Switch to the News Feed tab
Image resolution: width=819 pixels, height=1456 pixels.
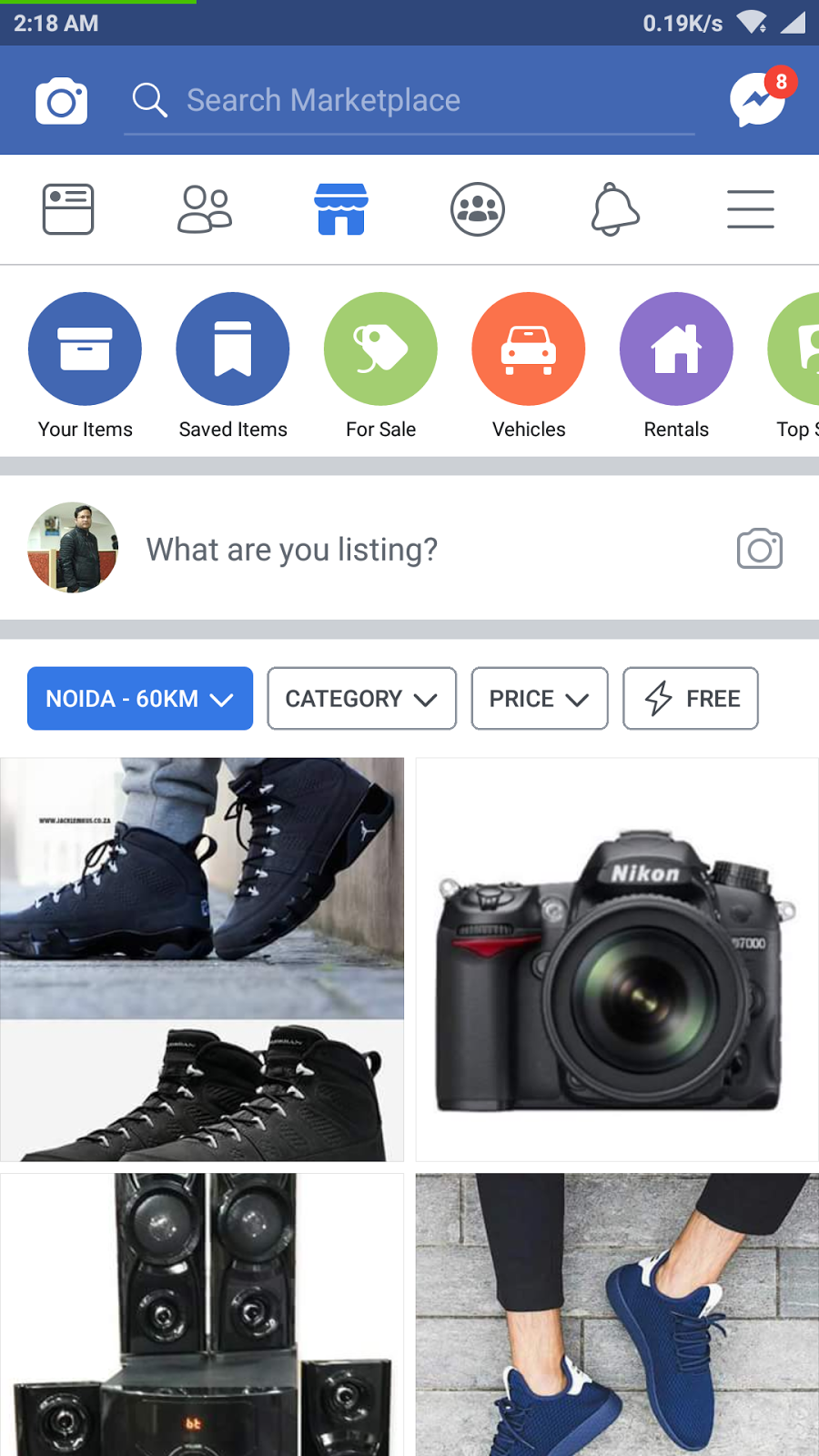(68, 209)
